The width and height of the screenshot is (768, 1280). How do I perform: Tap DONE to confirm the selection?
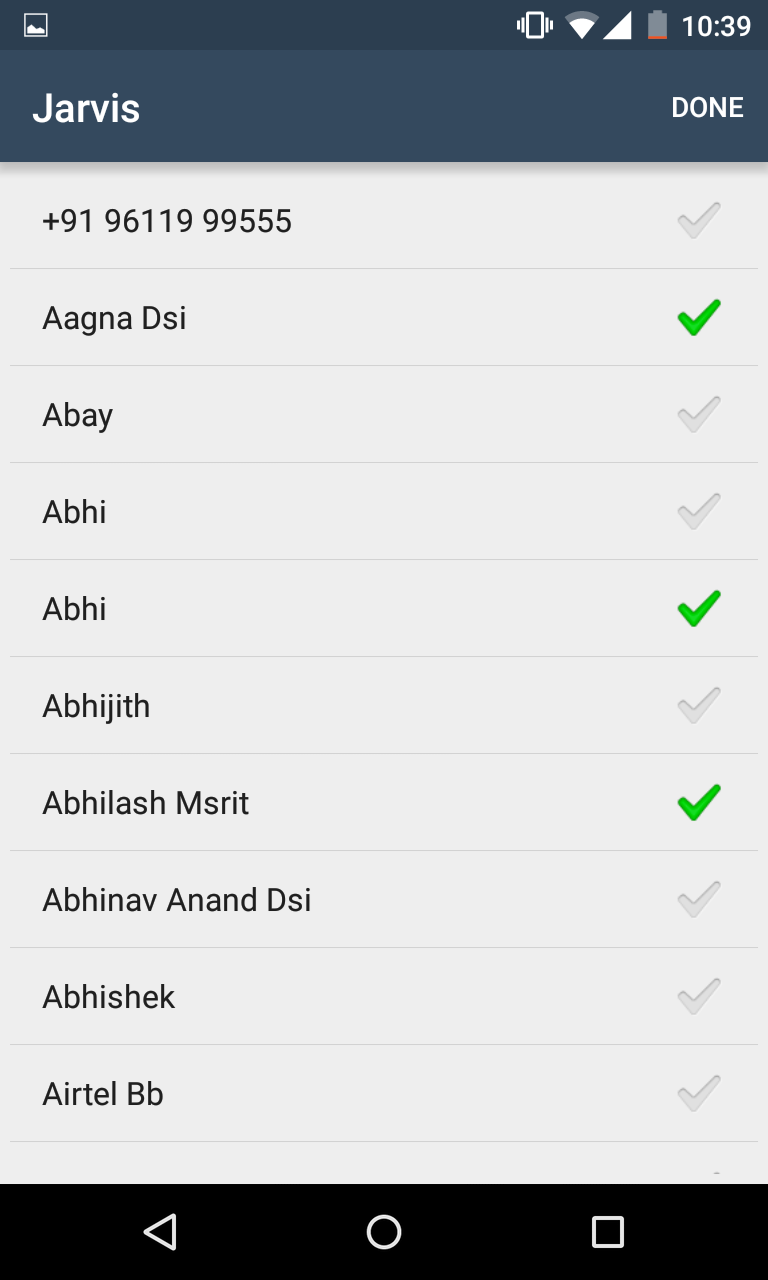[x=707, y=107]
